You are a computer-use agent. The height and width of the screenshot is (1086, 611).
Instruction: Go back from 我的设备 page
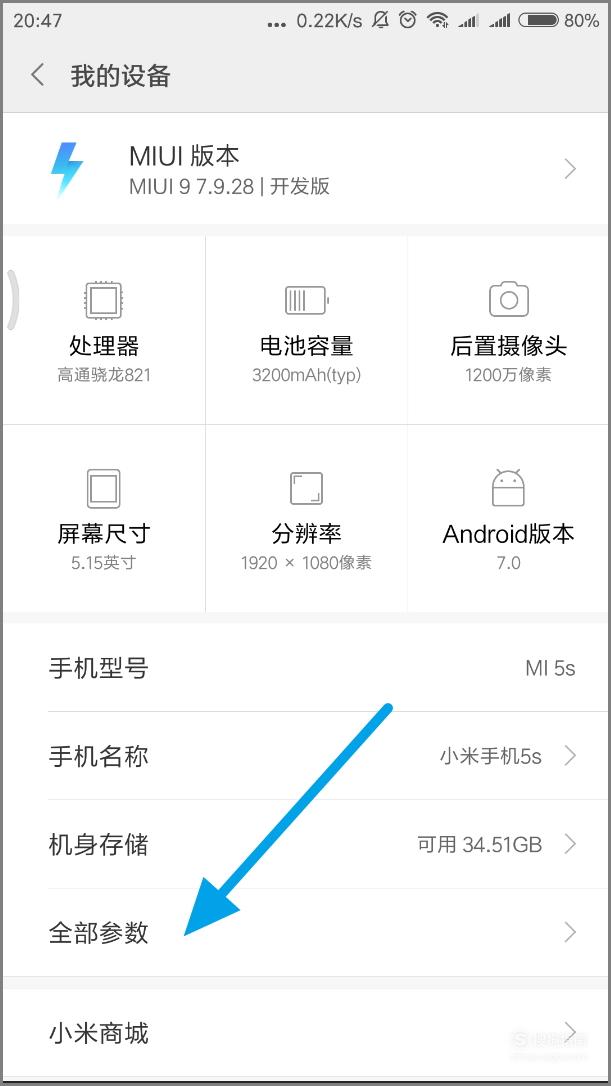(38, 75)
